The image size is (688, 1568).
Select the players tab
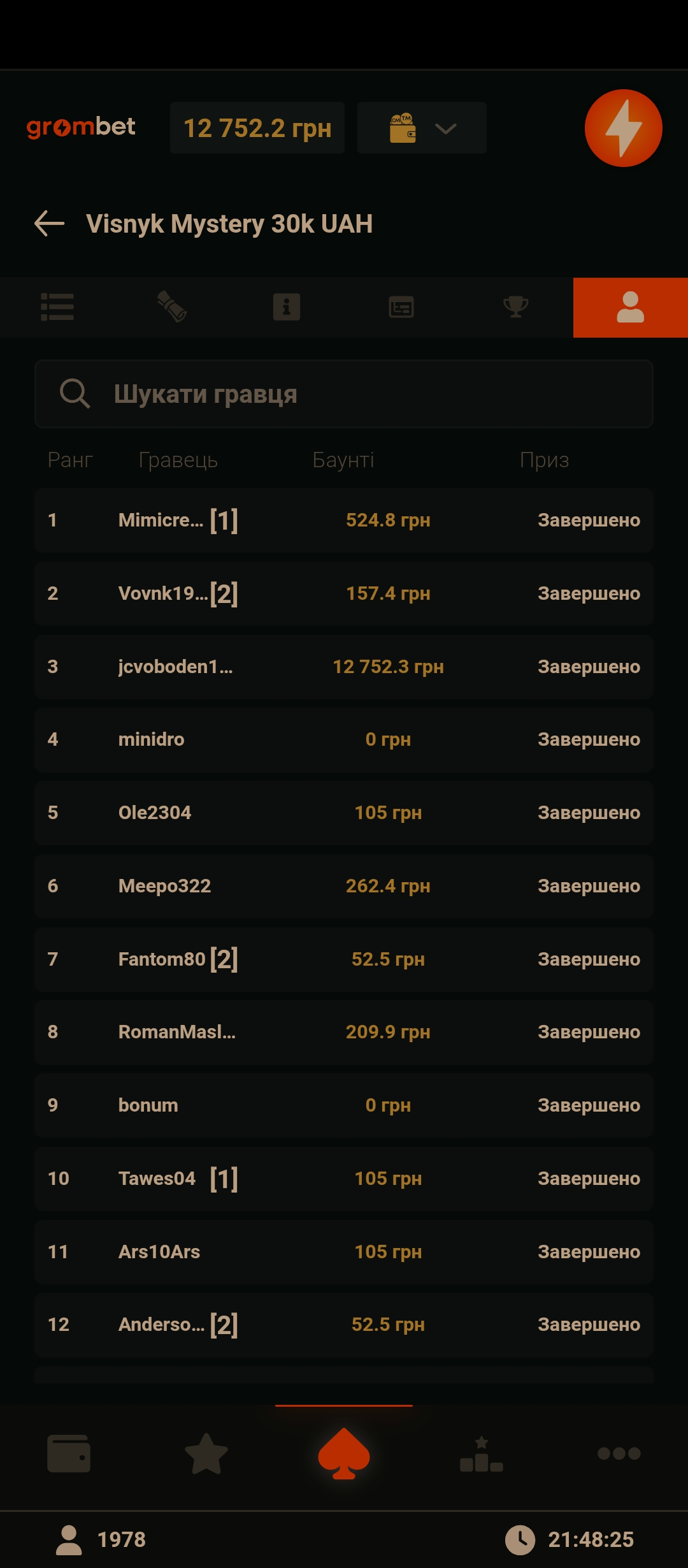tap(630, 307)
